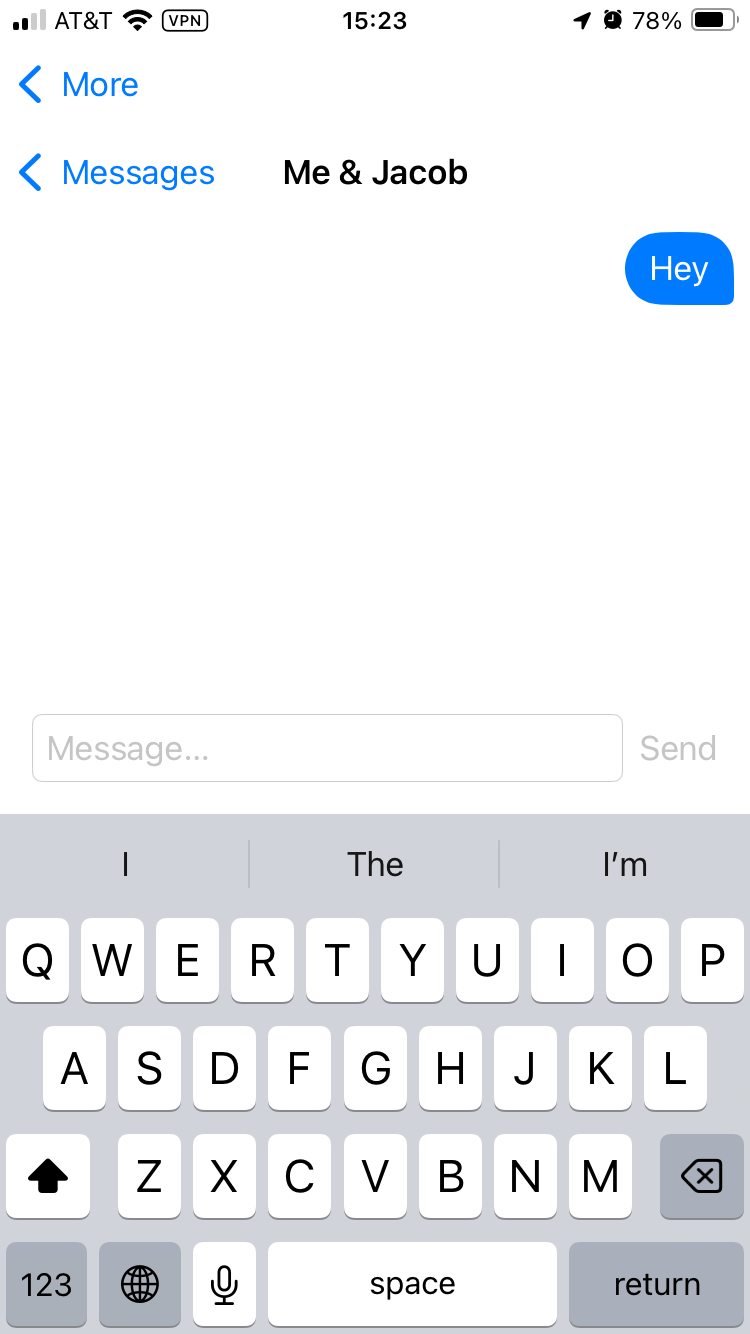The height and width of the screenshot is (1334, 750).
Task: Pick the "The" keyboard suggestion
Action: (x=375, y=864)
